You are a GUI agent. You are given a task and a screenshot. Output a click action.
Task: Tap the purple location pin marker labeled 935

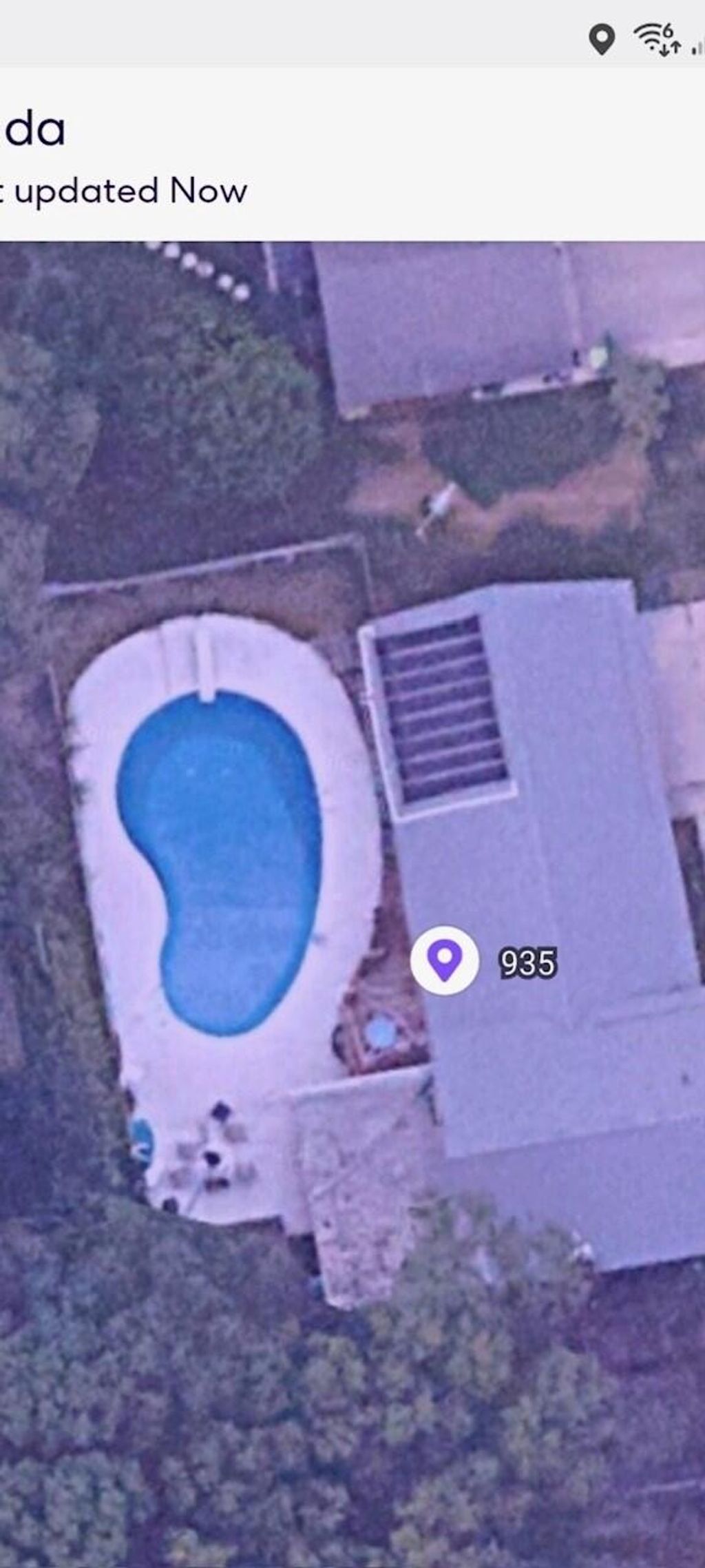pyautogui.click(x=445, y=960)
